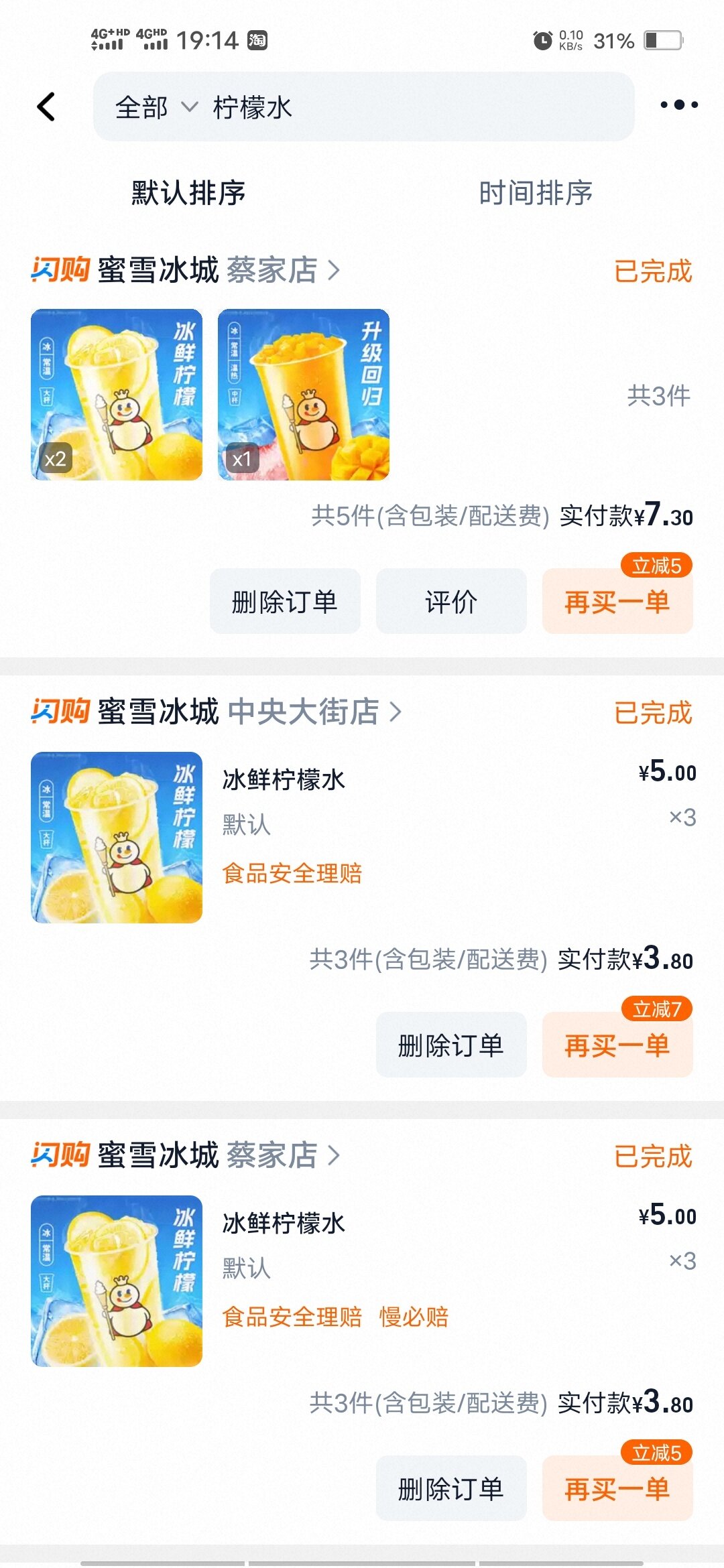Tap 评价 to review the order

coord(451,602)
